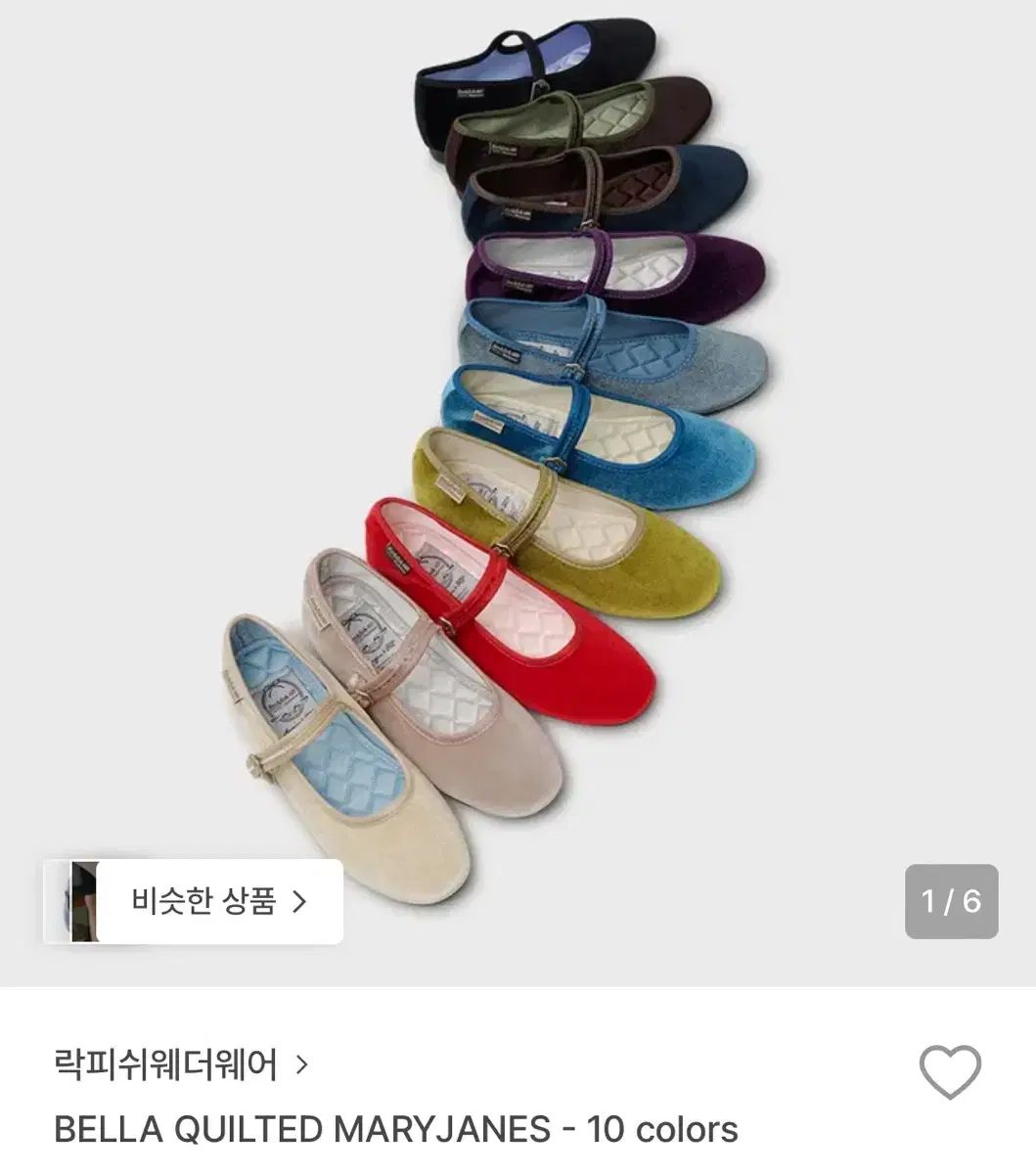The width and height of the screenshot is (1036, 1174).
Task: Open similar products (비슷한 상품)
Action: [194, 901]
